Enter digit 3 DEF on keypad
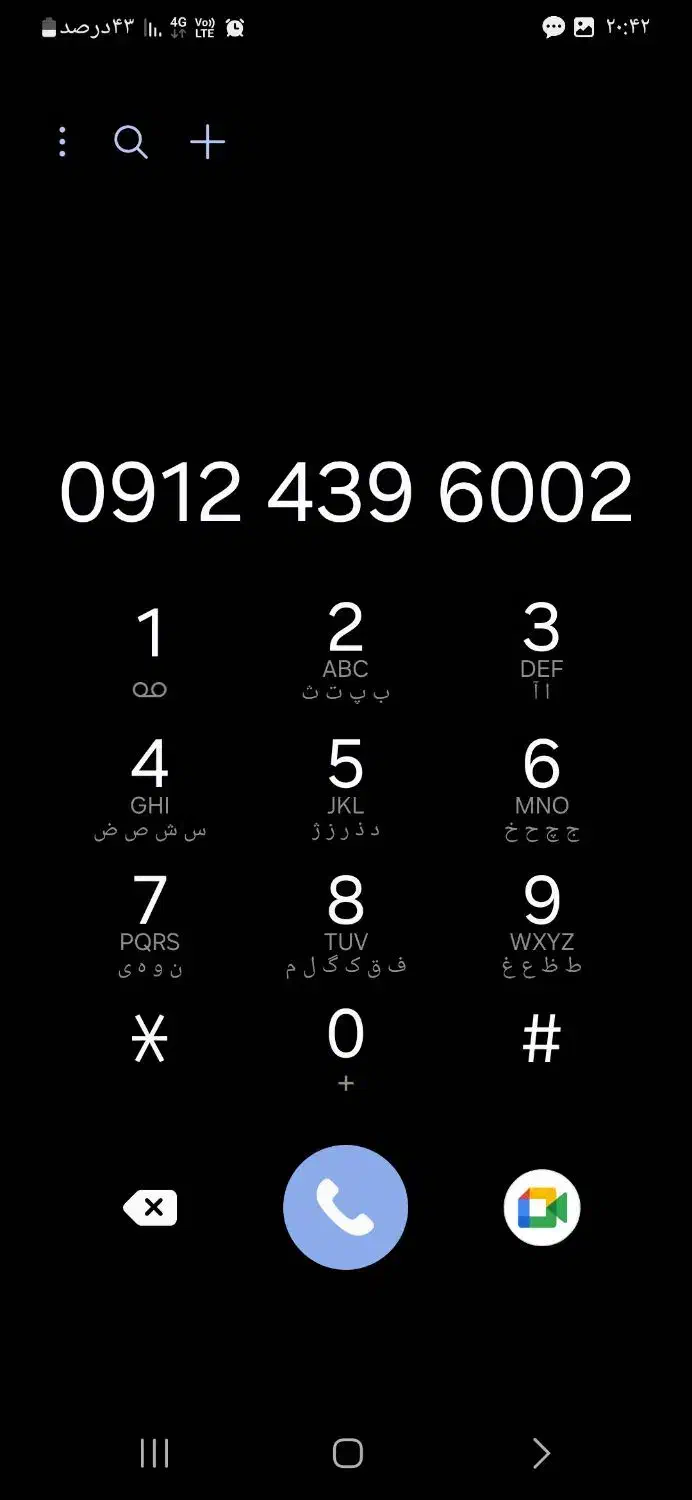692x1500 pixels. click(542, 652)
